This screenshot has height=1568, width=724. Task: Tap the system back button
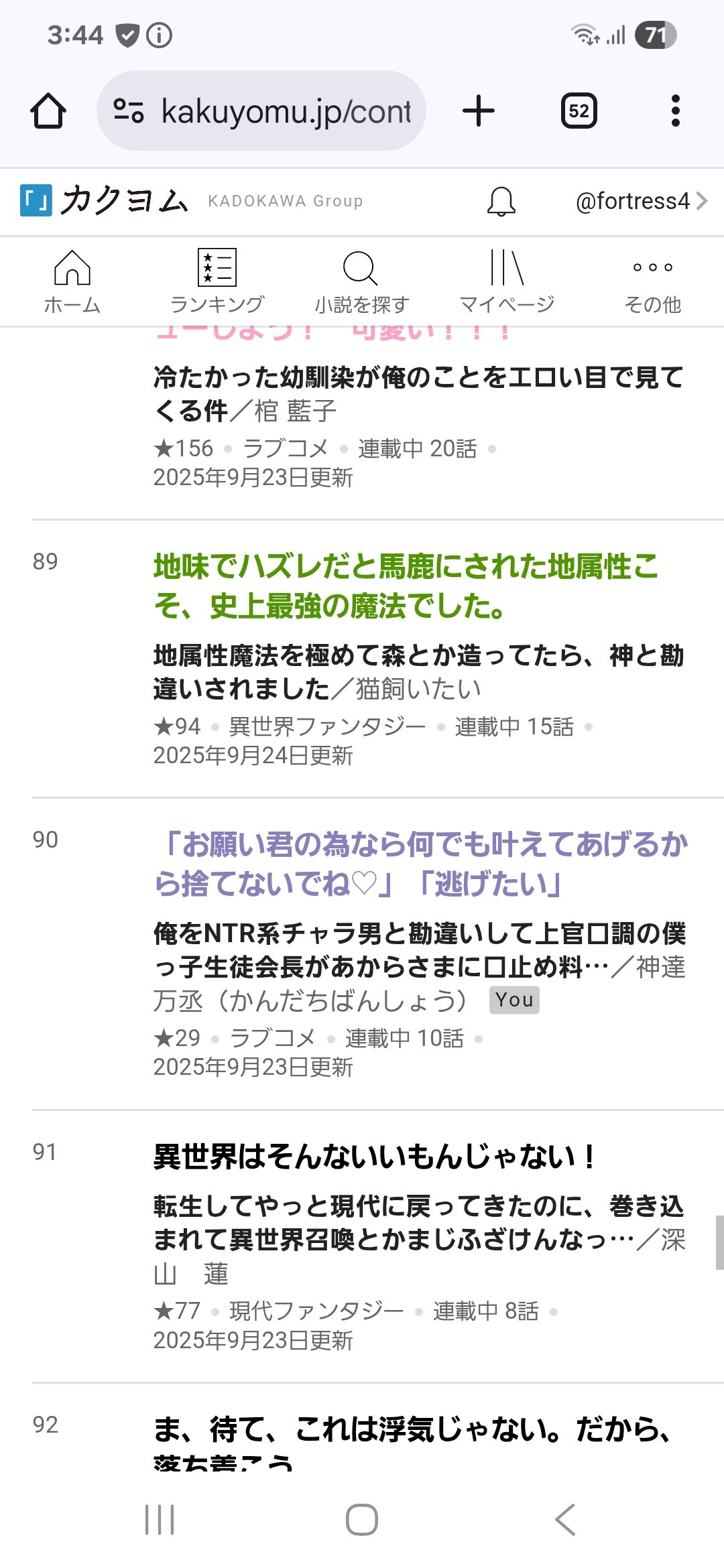564,1519
